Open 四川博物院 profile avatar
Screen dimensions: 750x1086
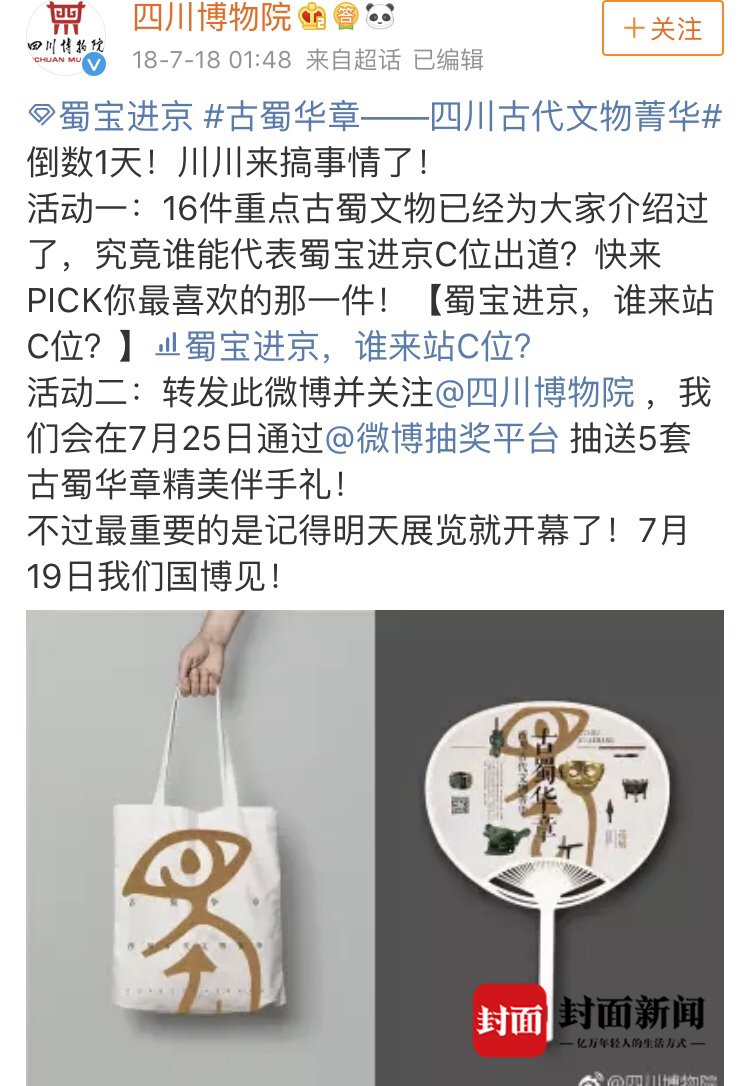tap(65, 37)
